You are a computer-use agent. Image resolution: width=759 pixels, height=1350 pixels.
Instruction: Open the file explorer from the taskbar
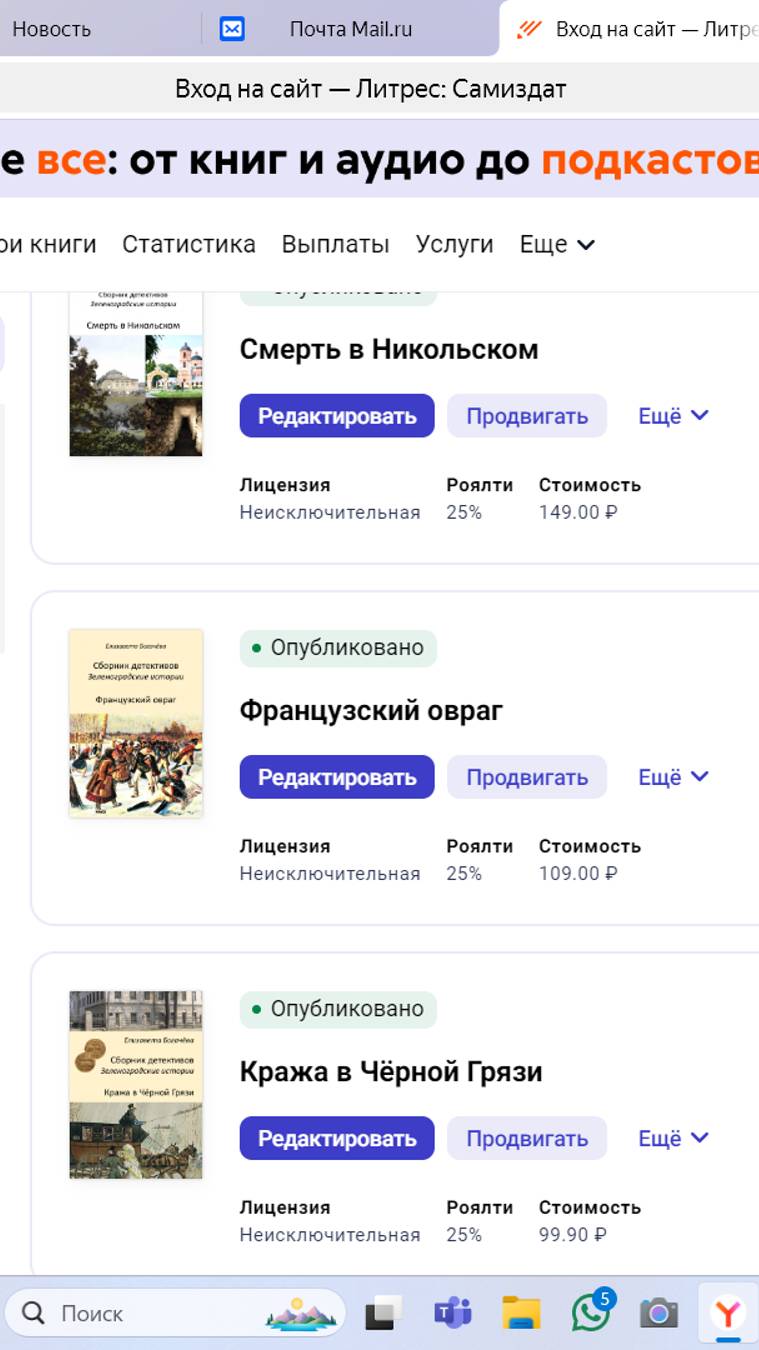521,1313
